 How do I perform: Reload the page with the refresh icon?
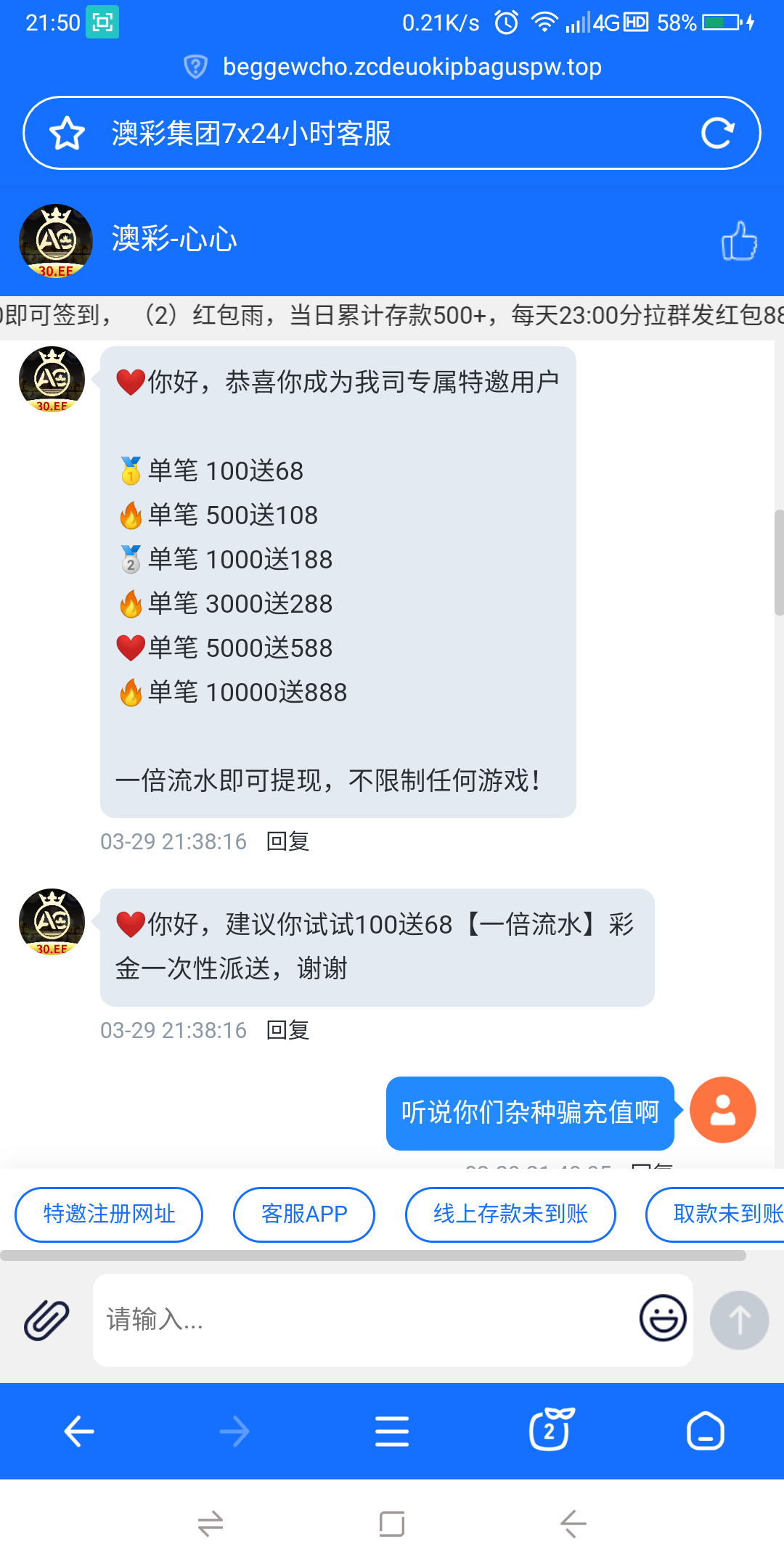(x=717, y=134)
